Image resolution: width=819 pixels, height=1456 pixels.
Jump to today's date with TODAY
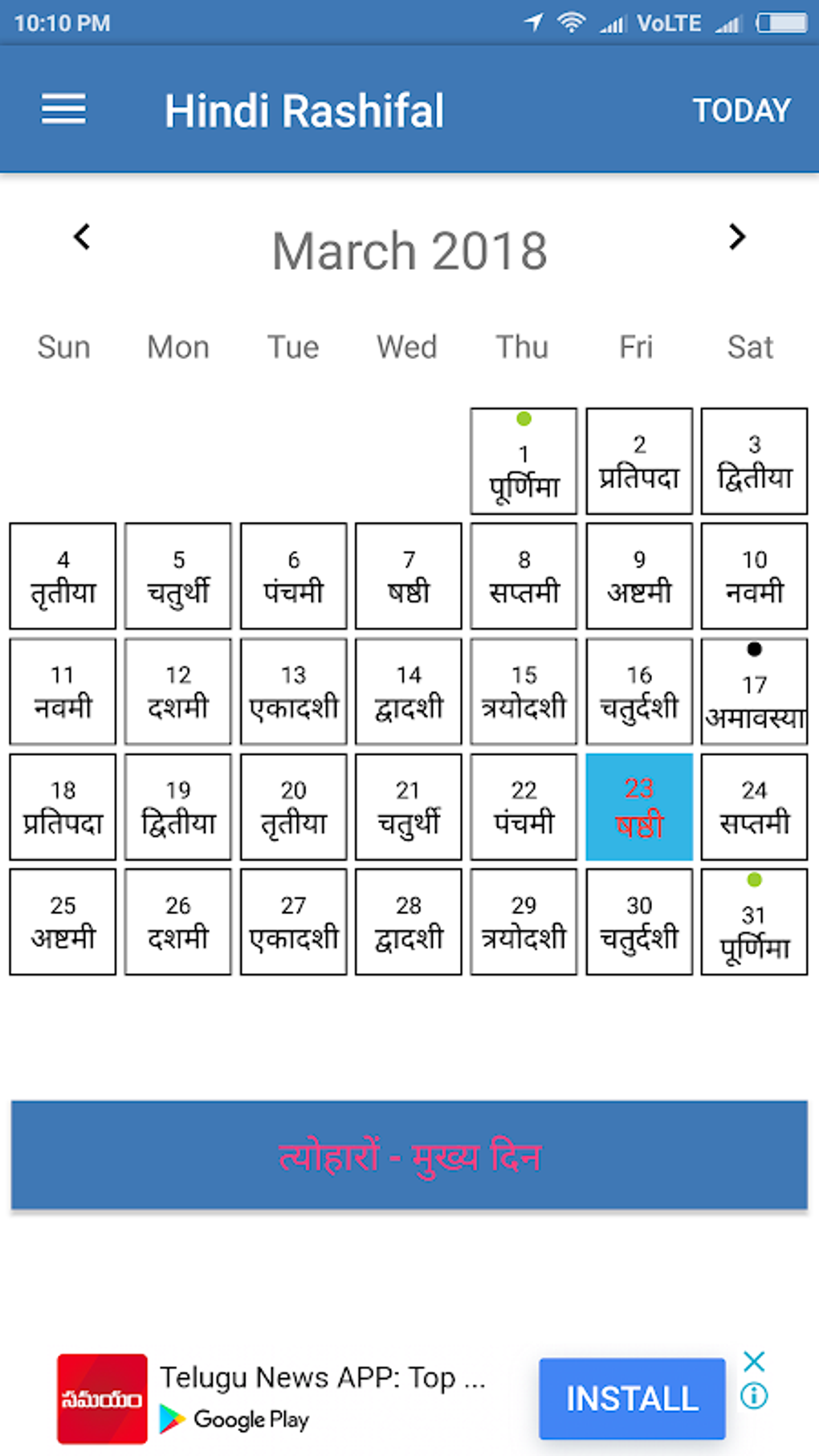741,110
